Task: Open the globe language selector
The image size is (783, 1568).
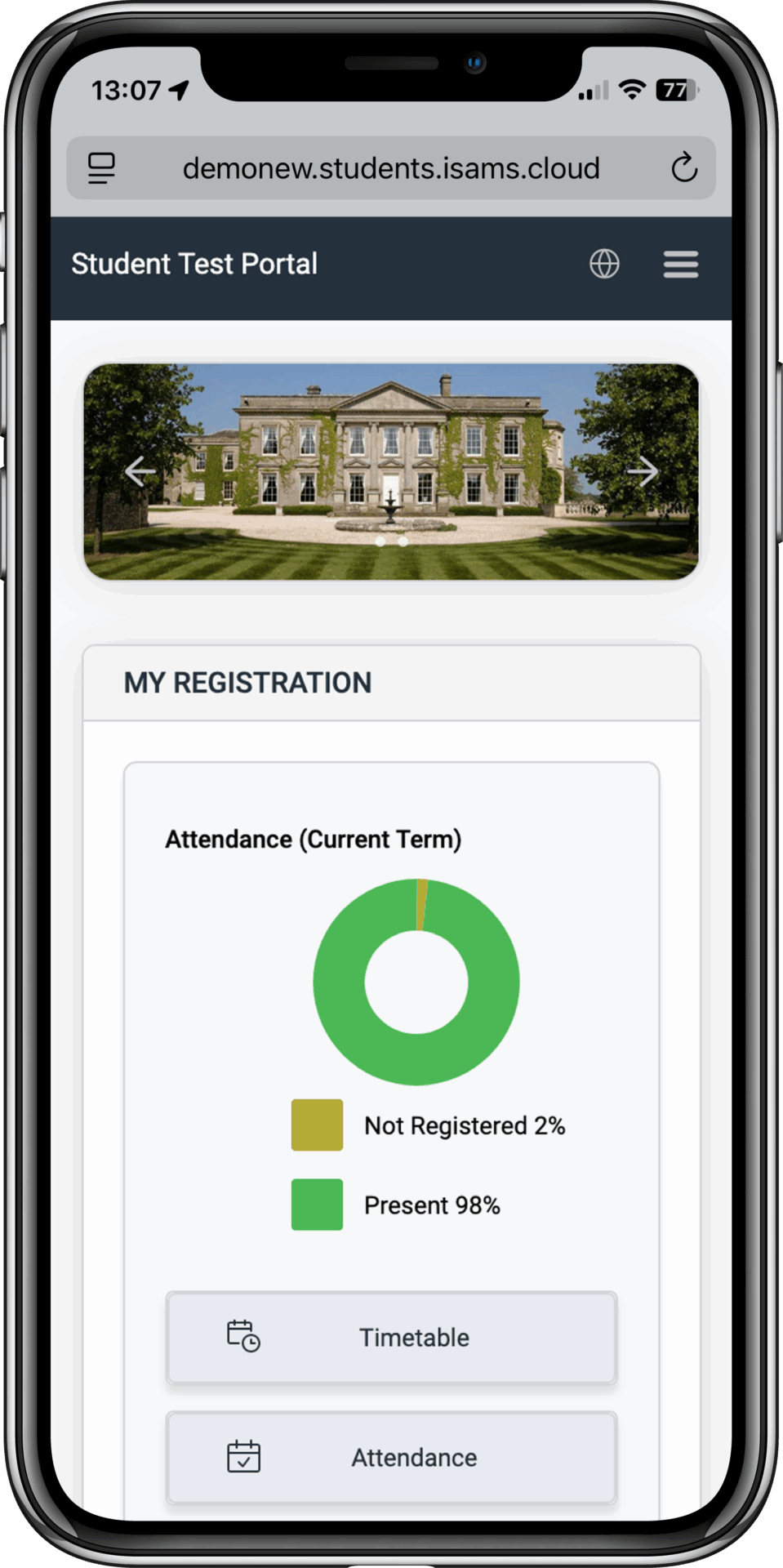Action: coord(604,264)
